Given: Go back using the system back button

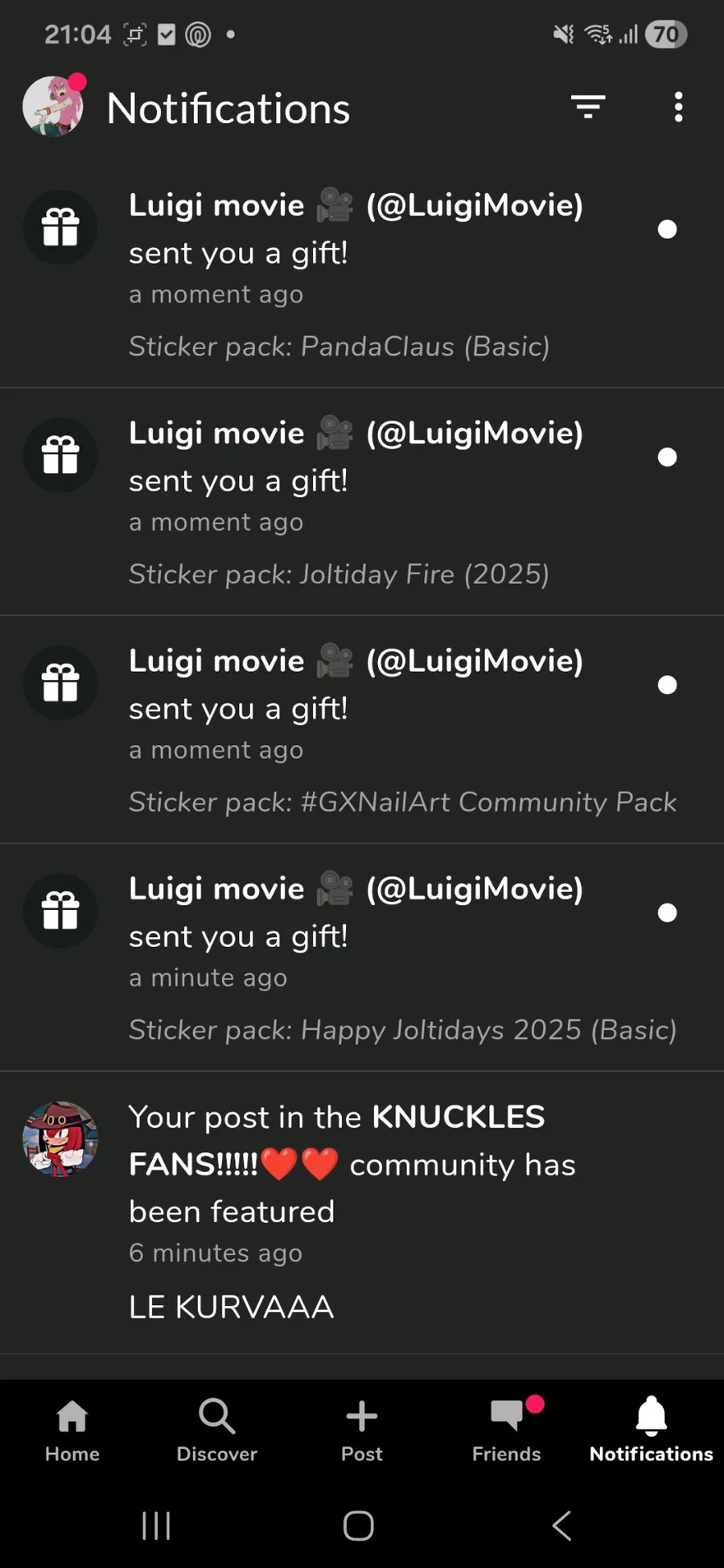Looking at the screenshot, I should point(562,1525).
